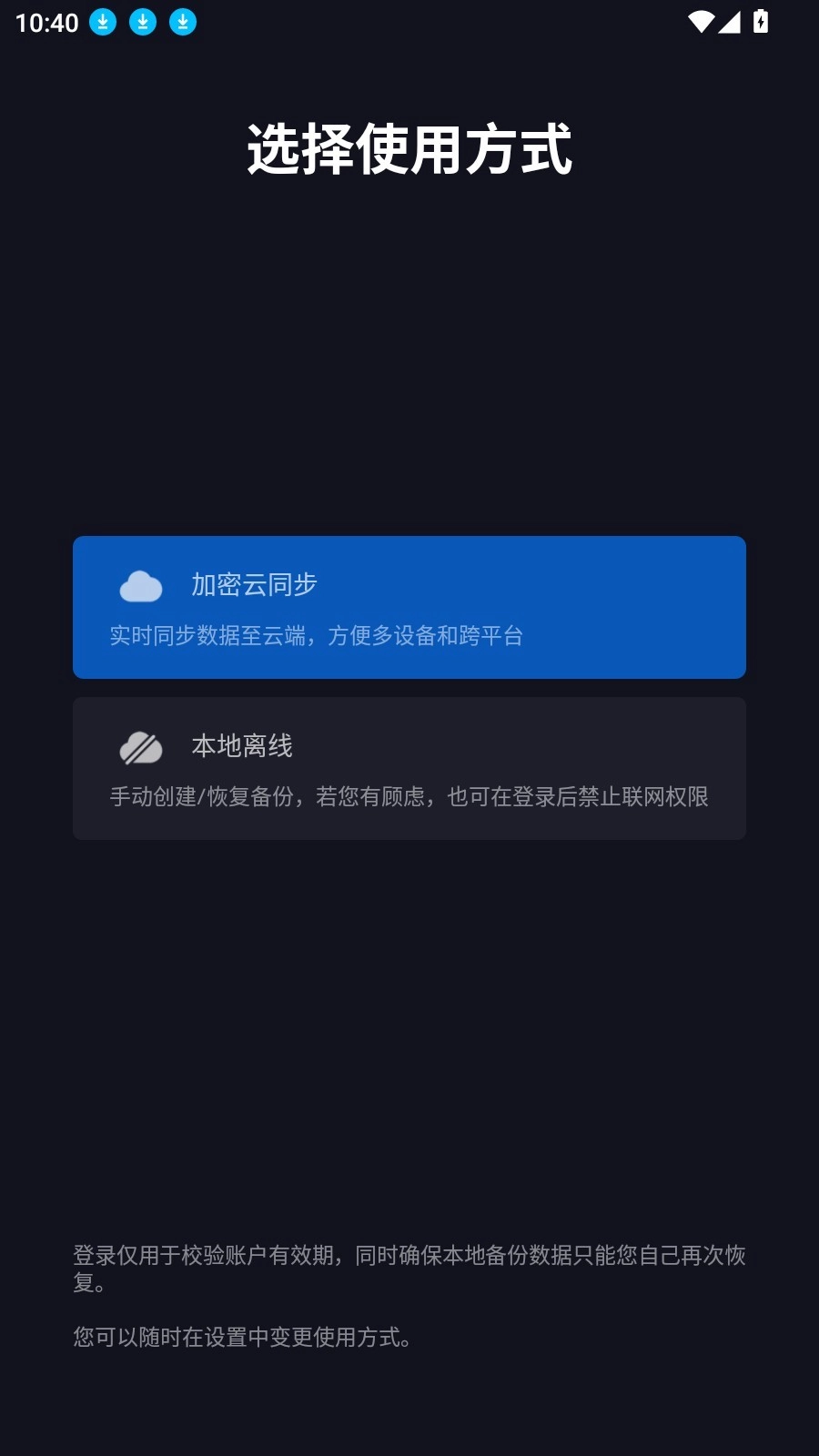819x1456 pixels.
Task: Click the blue encrypted cloud sync card
Action: click(409, 606)
